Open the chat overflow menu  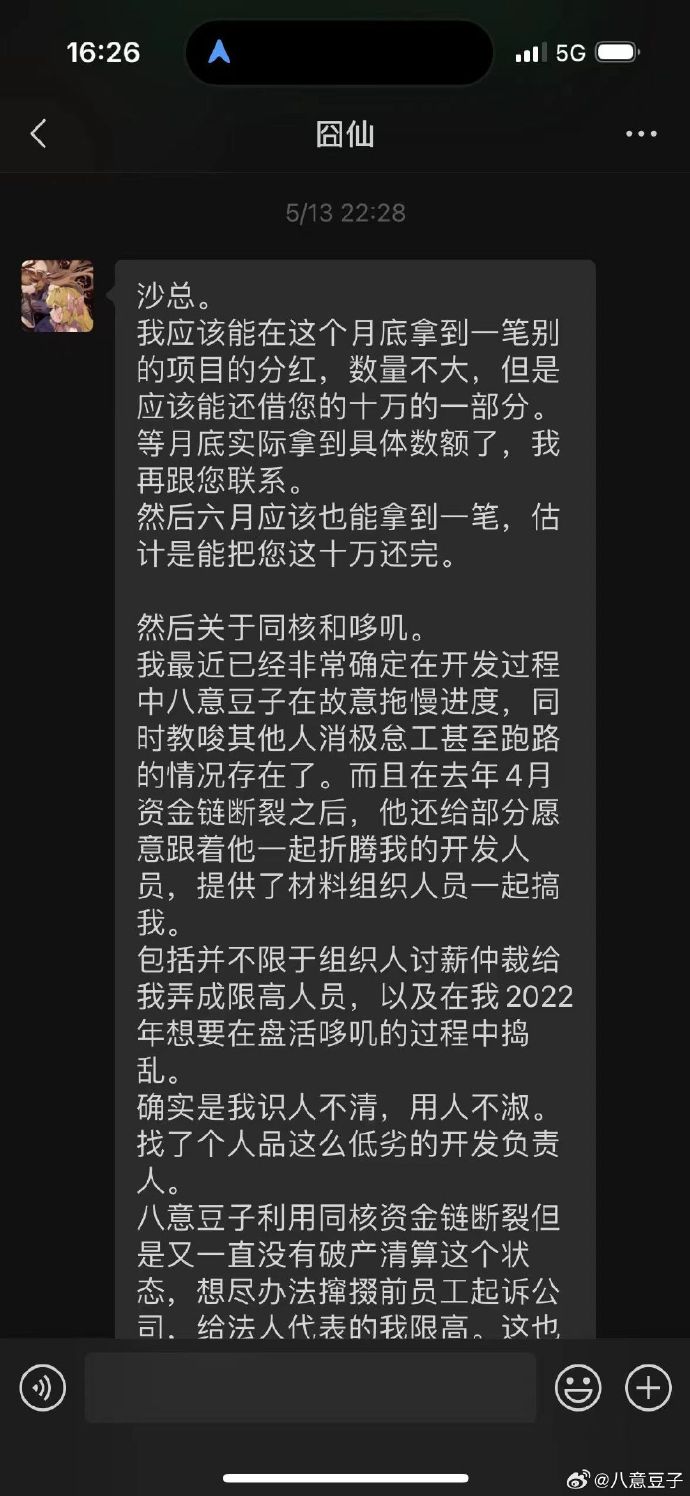pyautogui.click(x=641, y=134)
